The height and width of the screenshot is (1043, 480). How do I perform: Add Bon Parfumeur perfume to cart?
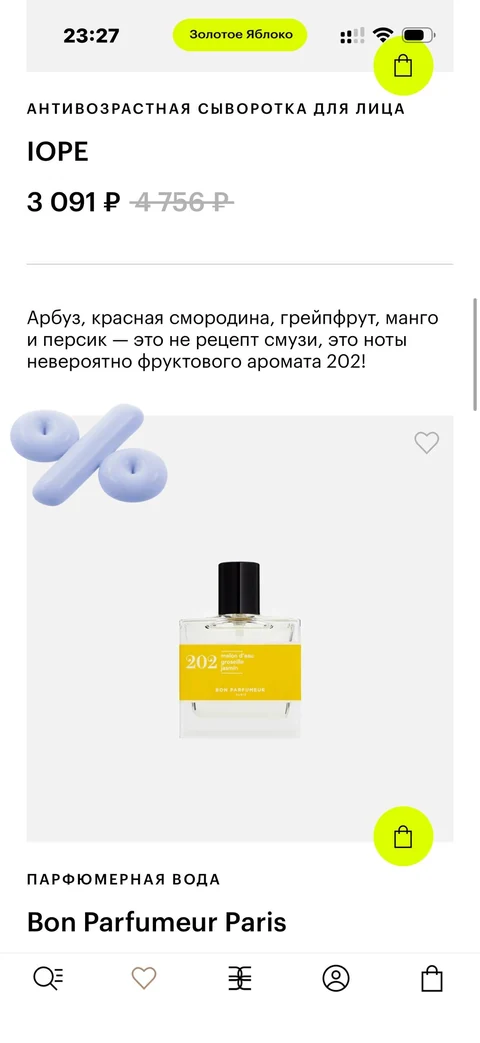coord(403,836)
